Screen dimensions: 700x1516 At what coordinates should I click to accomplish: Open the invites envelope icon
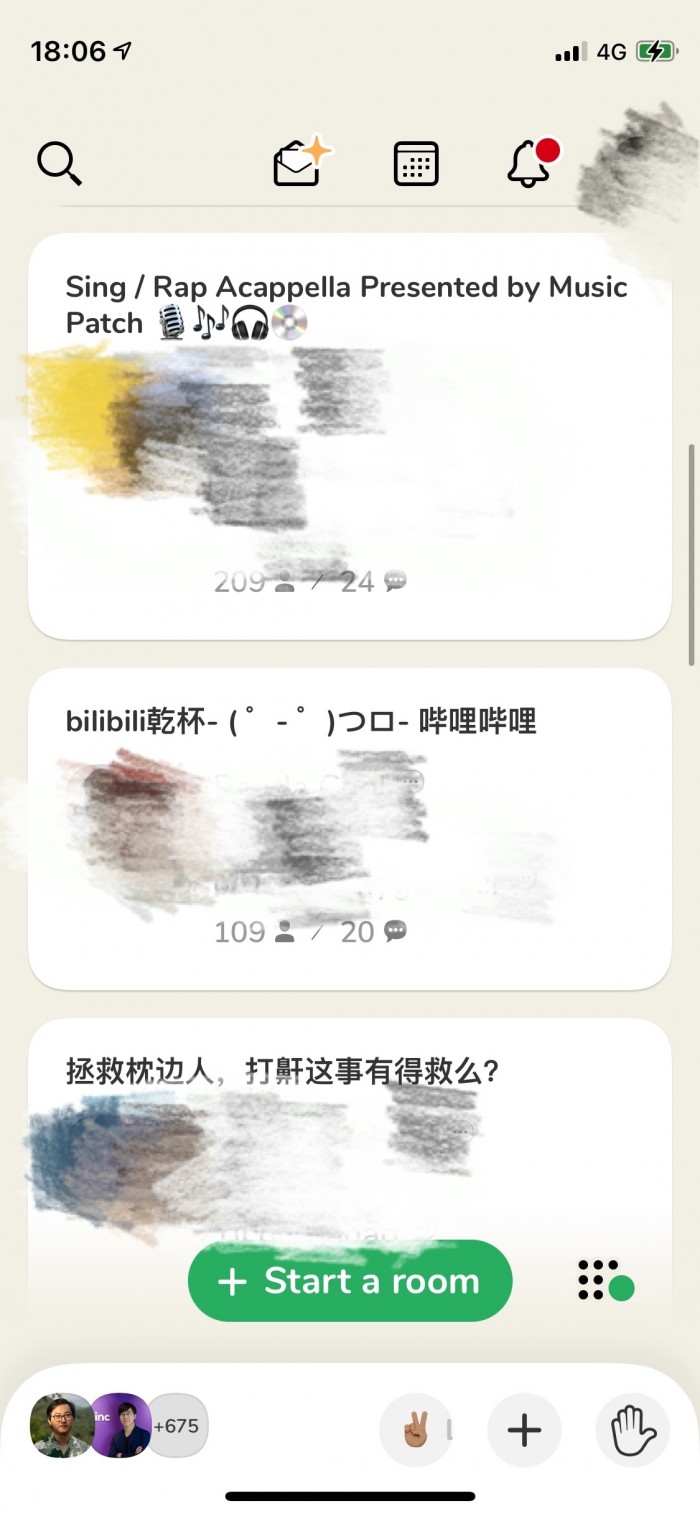[x=300, y=162]
